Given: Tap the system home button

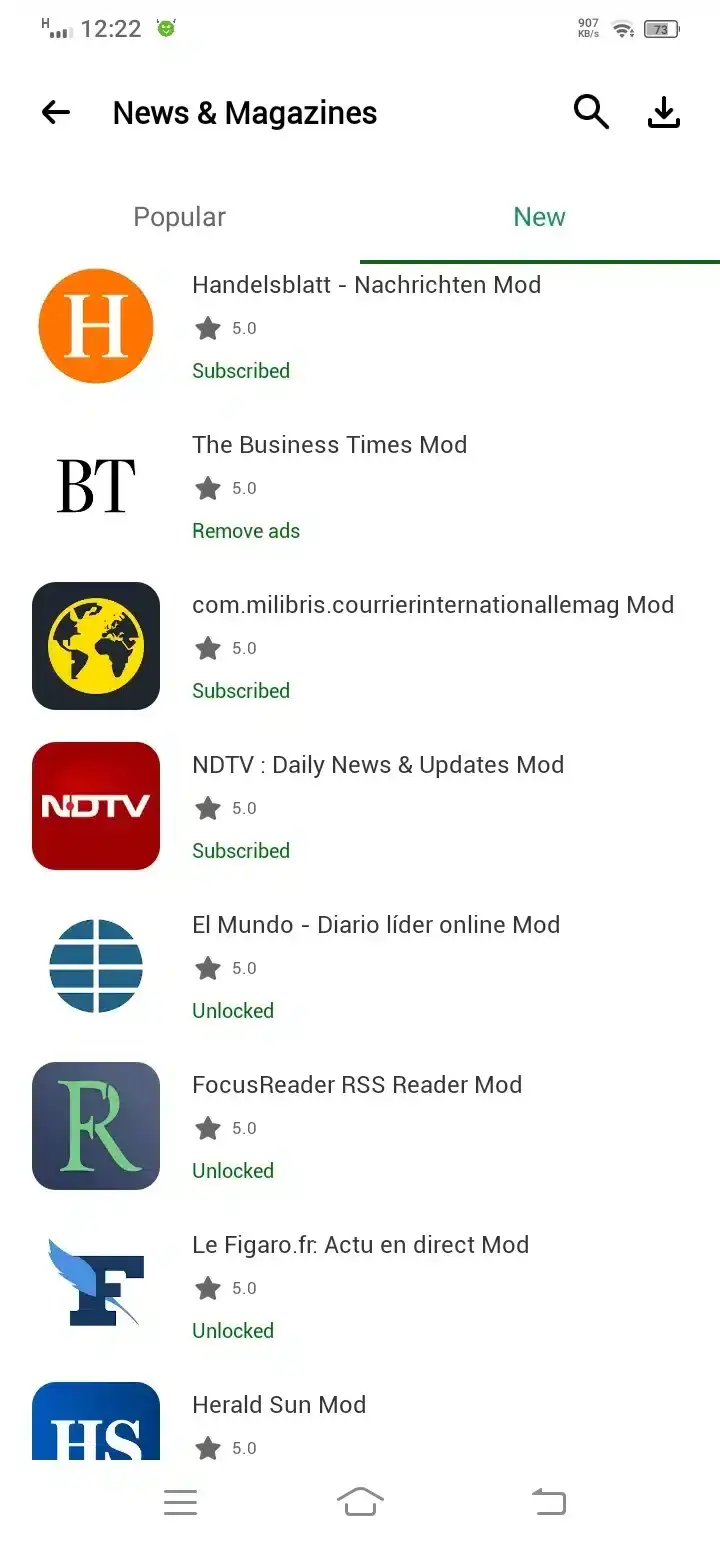Looking at the screenshot, I should [x=360, y=1502].
